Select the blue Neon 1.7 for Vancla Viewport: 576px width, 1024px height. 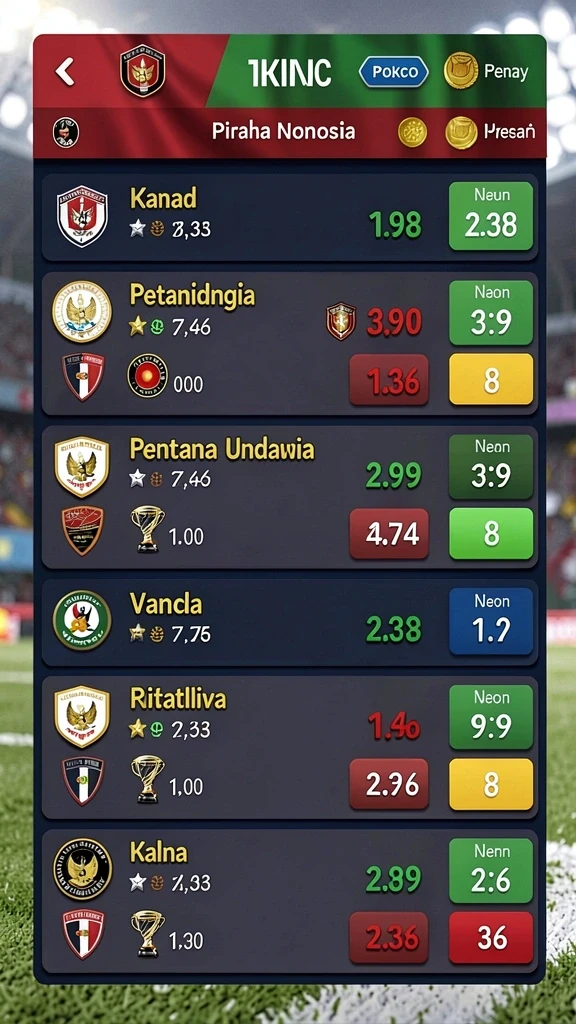click(x=490, y=621)
